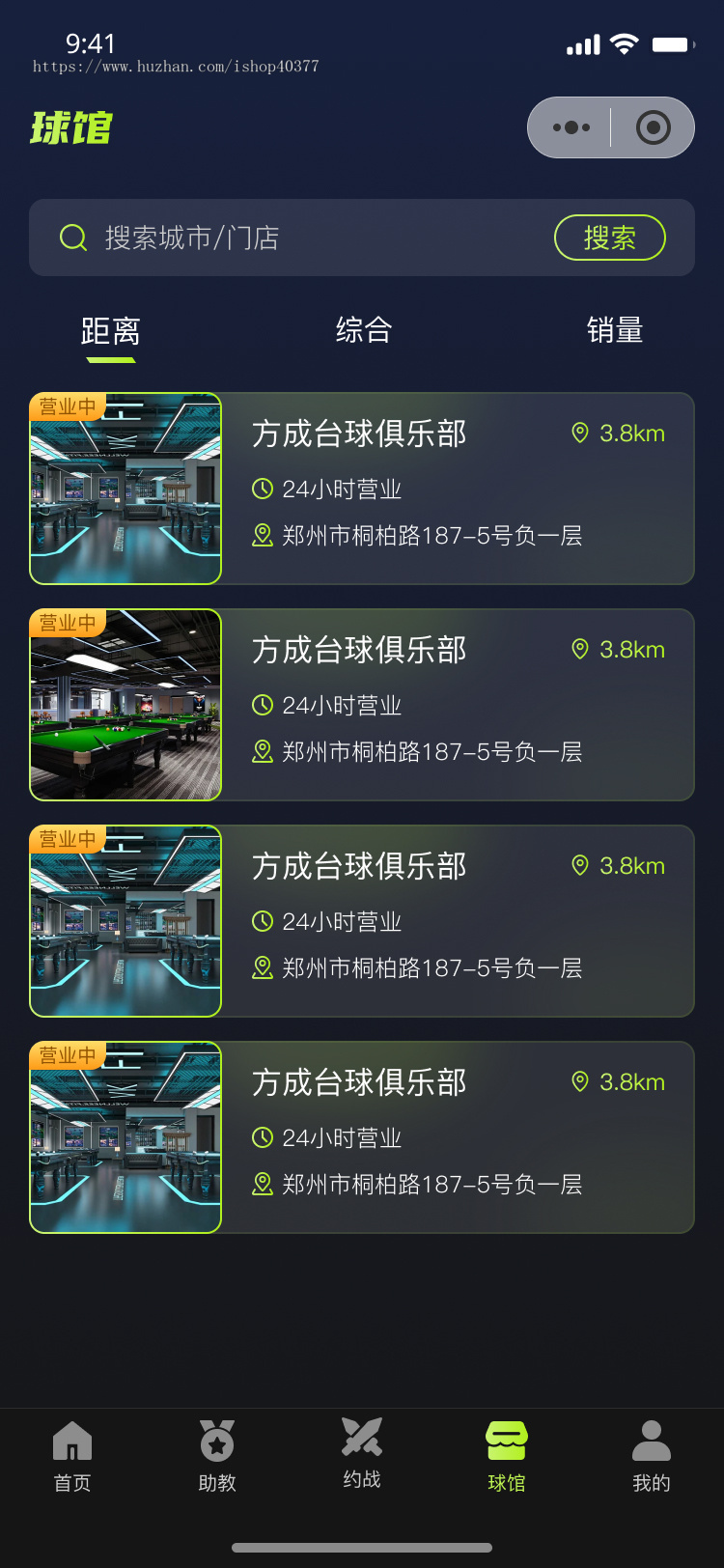Tap the clock icon beside 24小时营业 on first card

point(261,489)
